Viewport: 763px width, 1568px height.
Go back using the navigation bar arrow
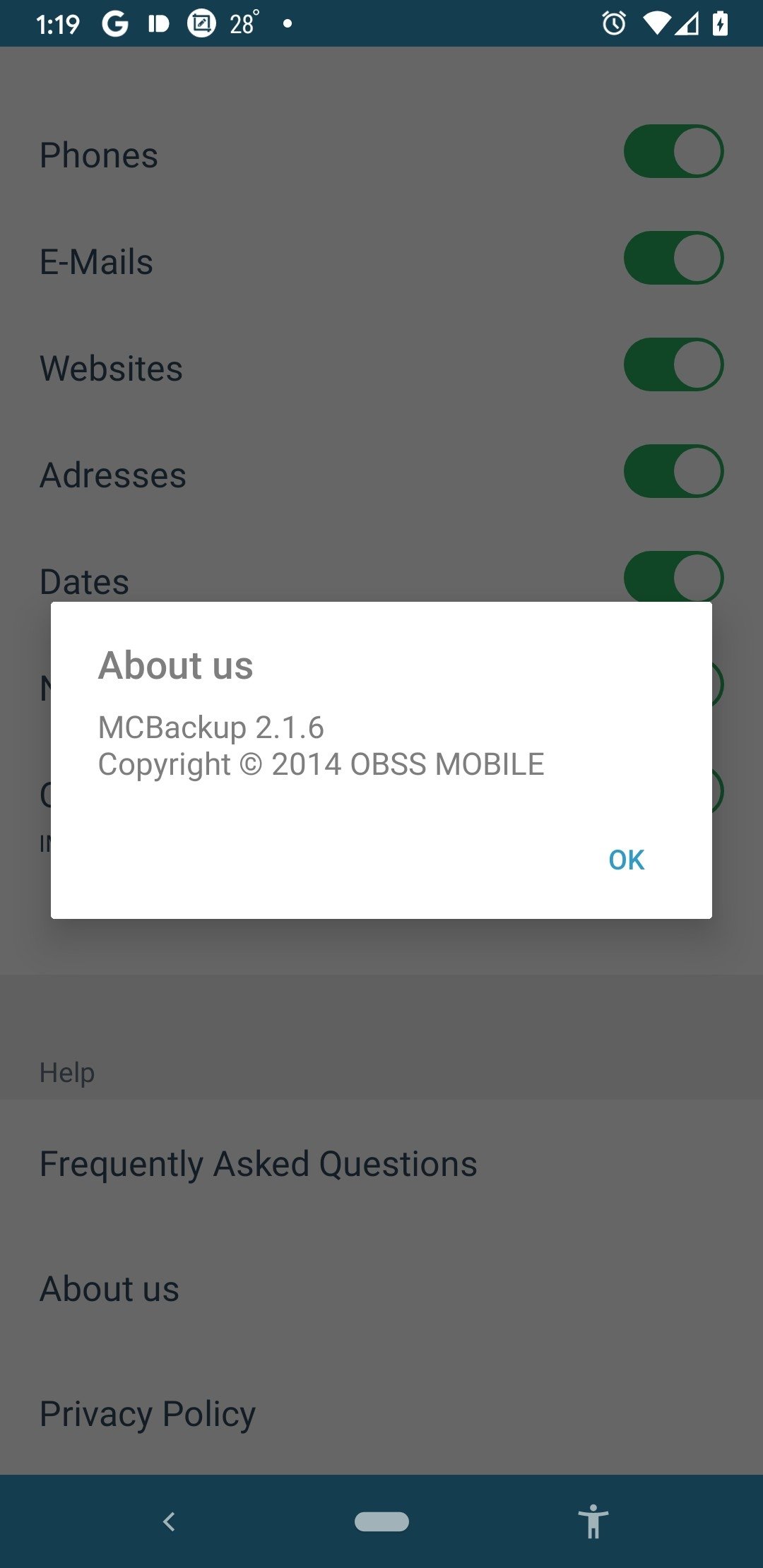click(169, 1521)
